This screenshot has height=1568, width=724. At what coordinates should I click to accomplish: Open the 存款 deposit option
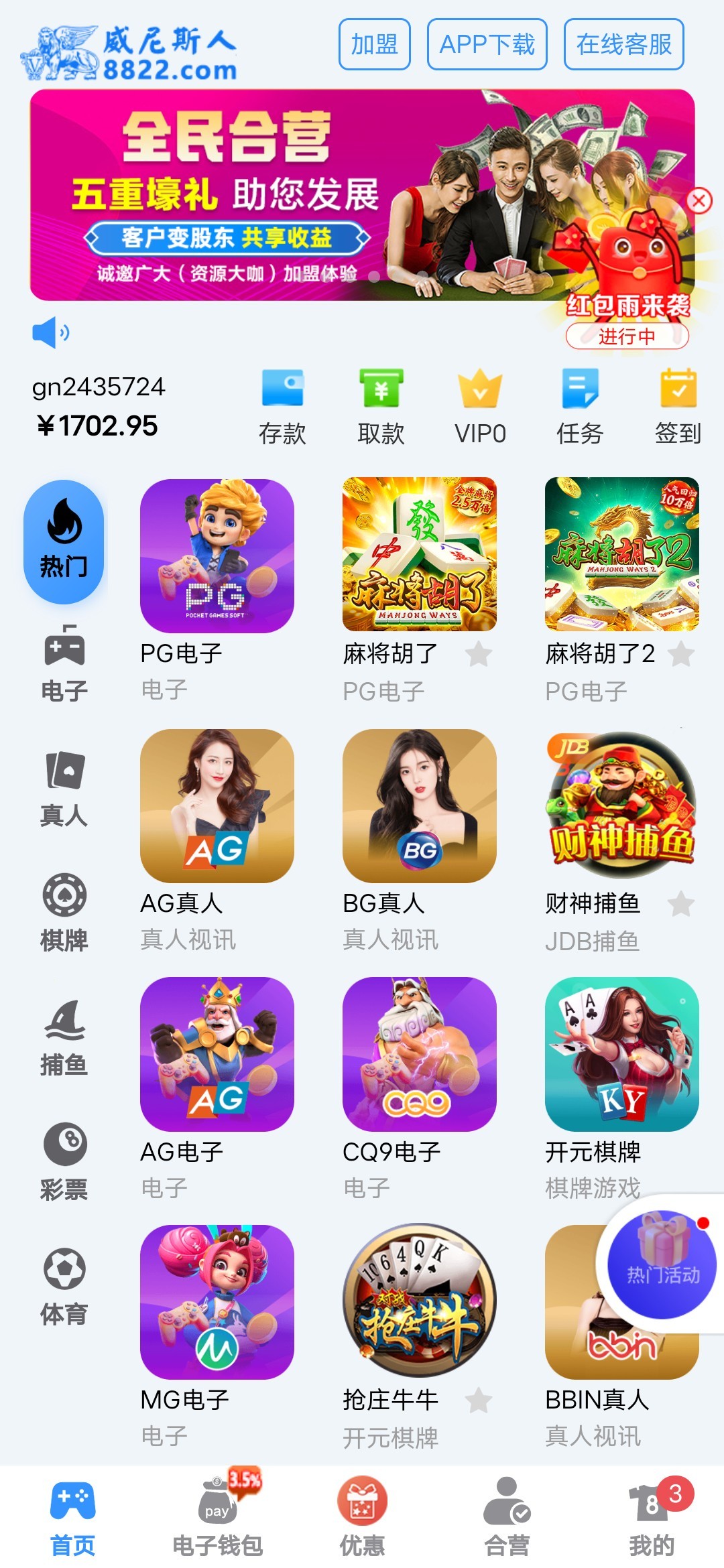pyautogui.click(x=282, y=406)
